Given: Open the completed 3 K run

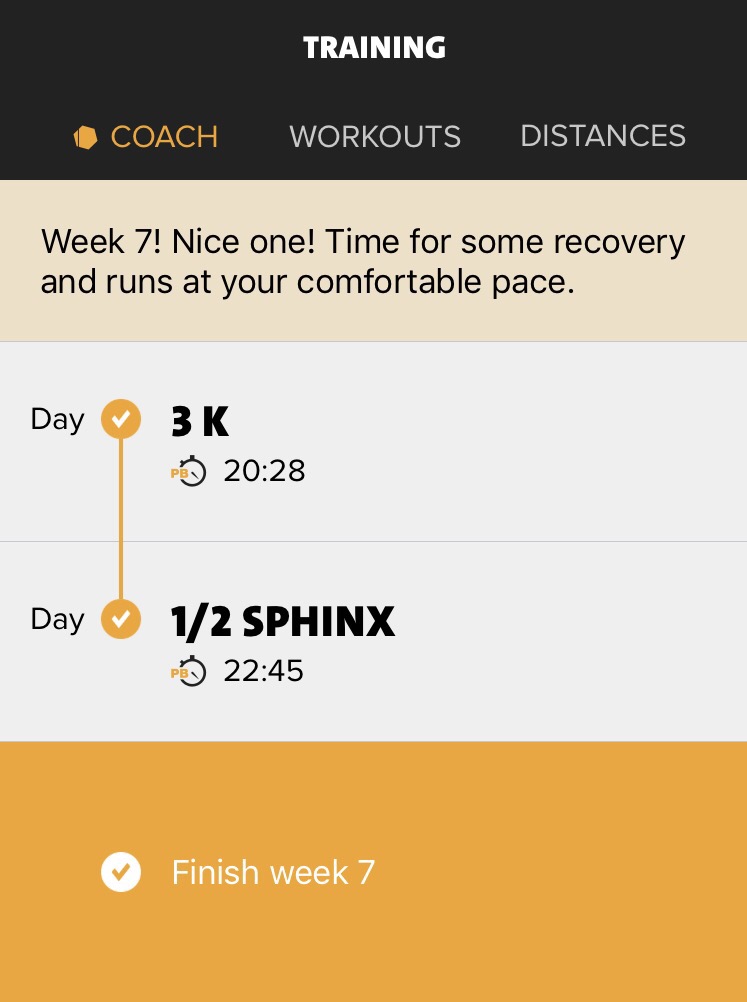Looking at the screenshot, I should coord(373,442).
